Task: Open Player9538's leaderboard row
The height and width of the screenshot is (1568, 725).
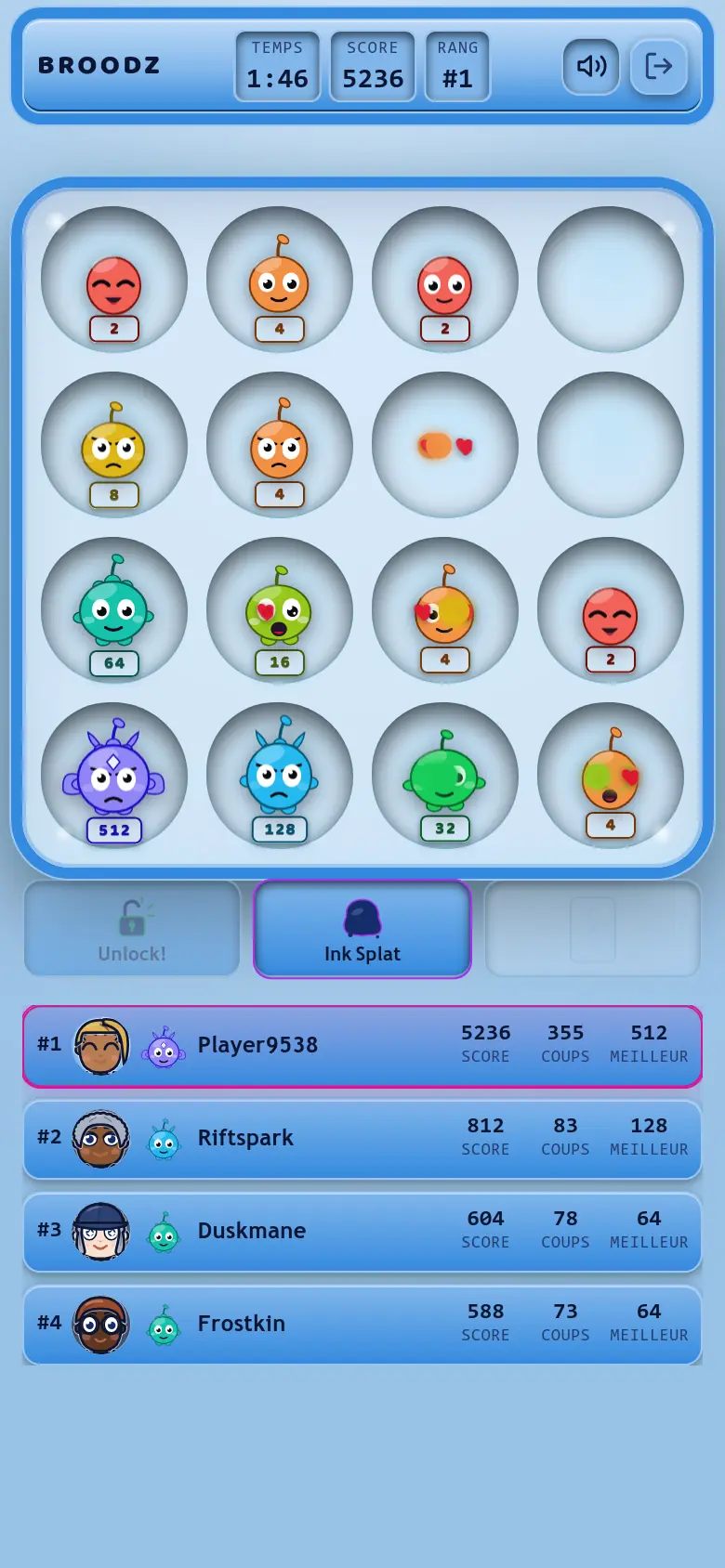Action: click(362, 1046)
